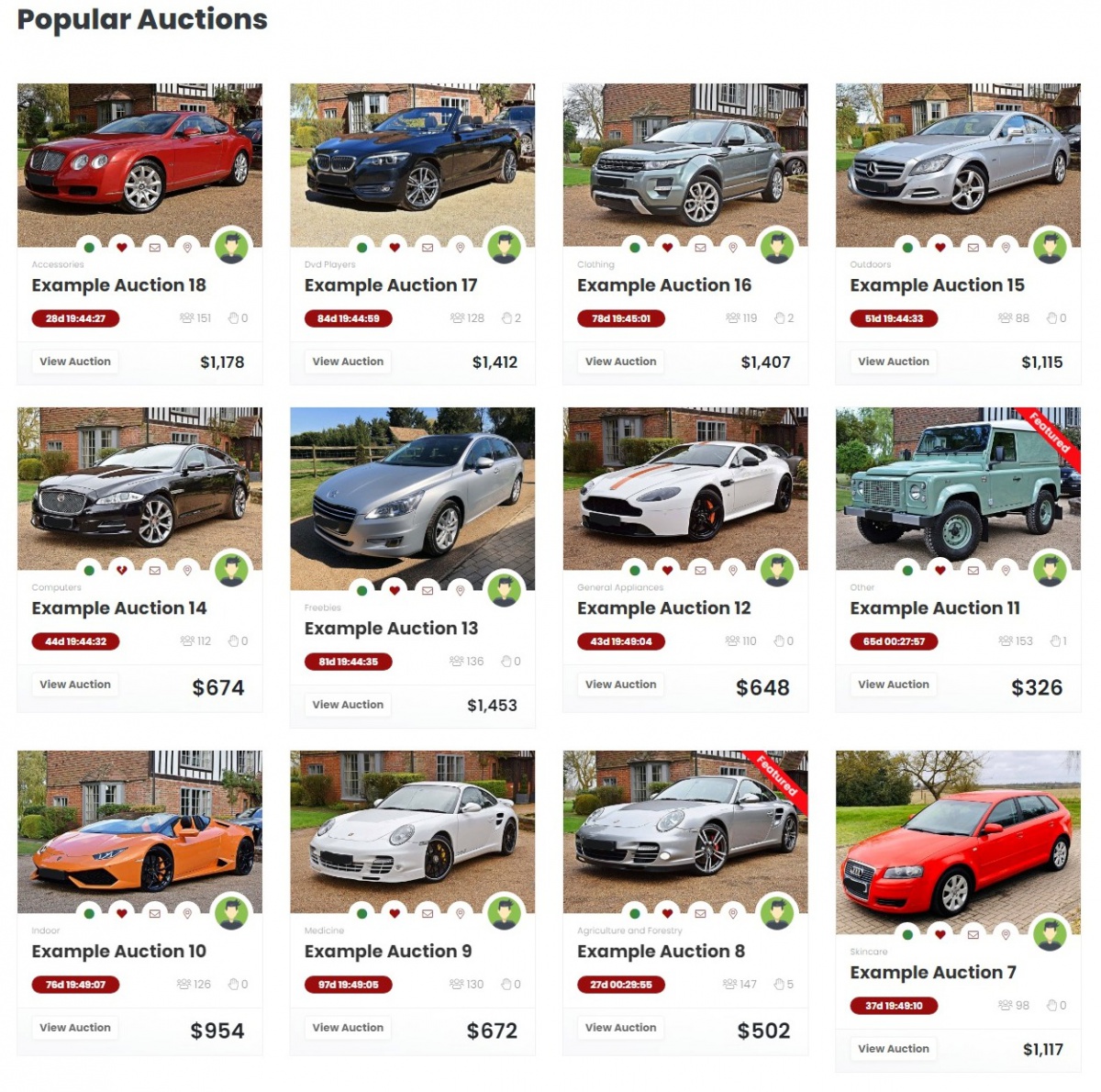This screenshot has height=1092, width=1101.
Task: Open View Auction for Example Auction 8
Action: pyautogui.click(x=620, y=1028)
